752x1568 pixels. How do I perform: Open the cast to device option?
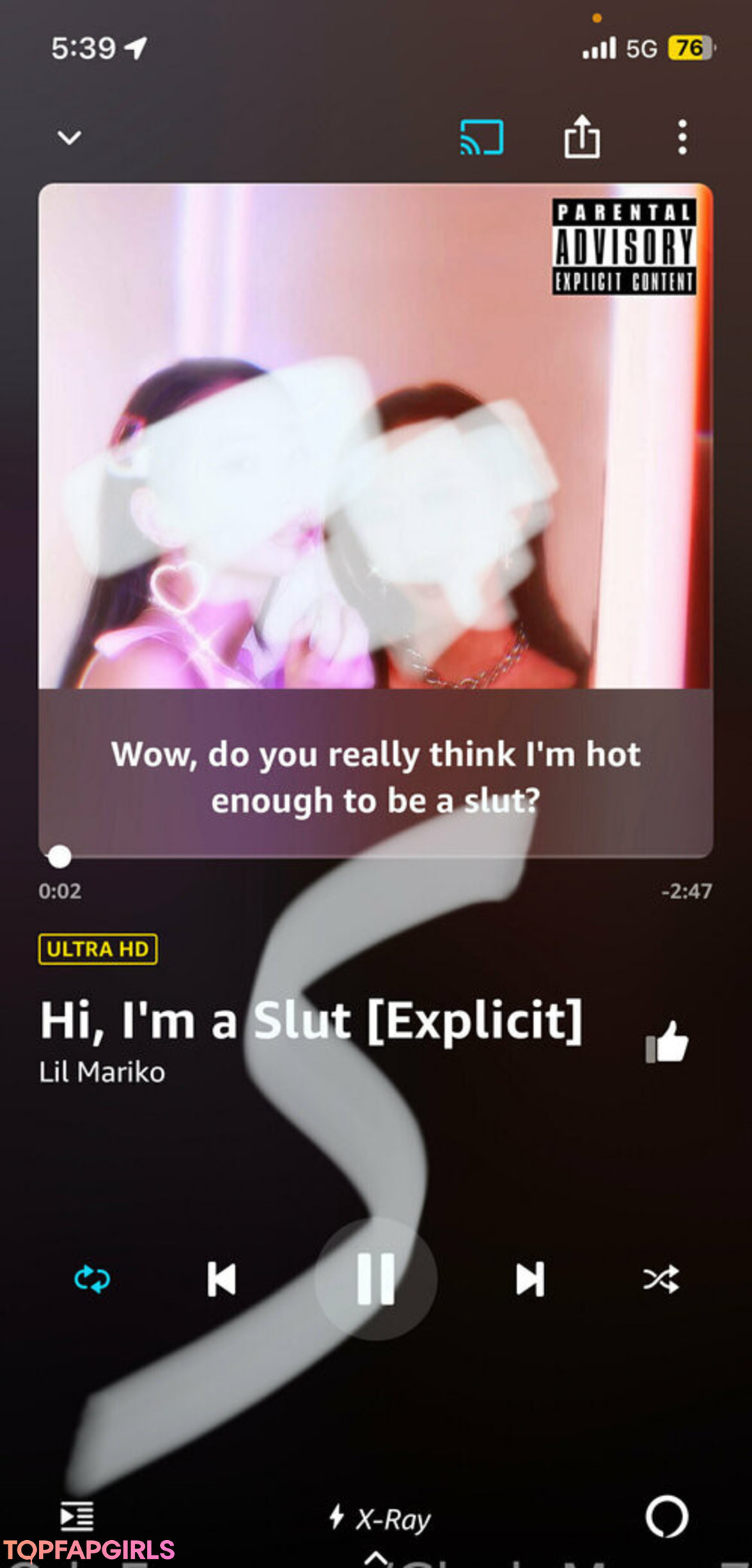(x=482, y=137)
